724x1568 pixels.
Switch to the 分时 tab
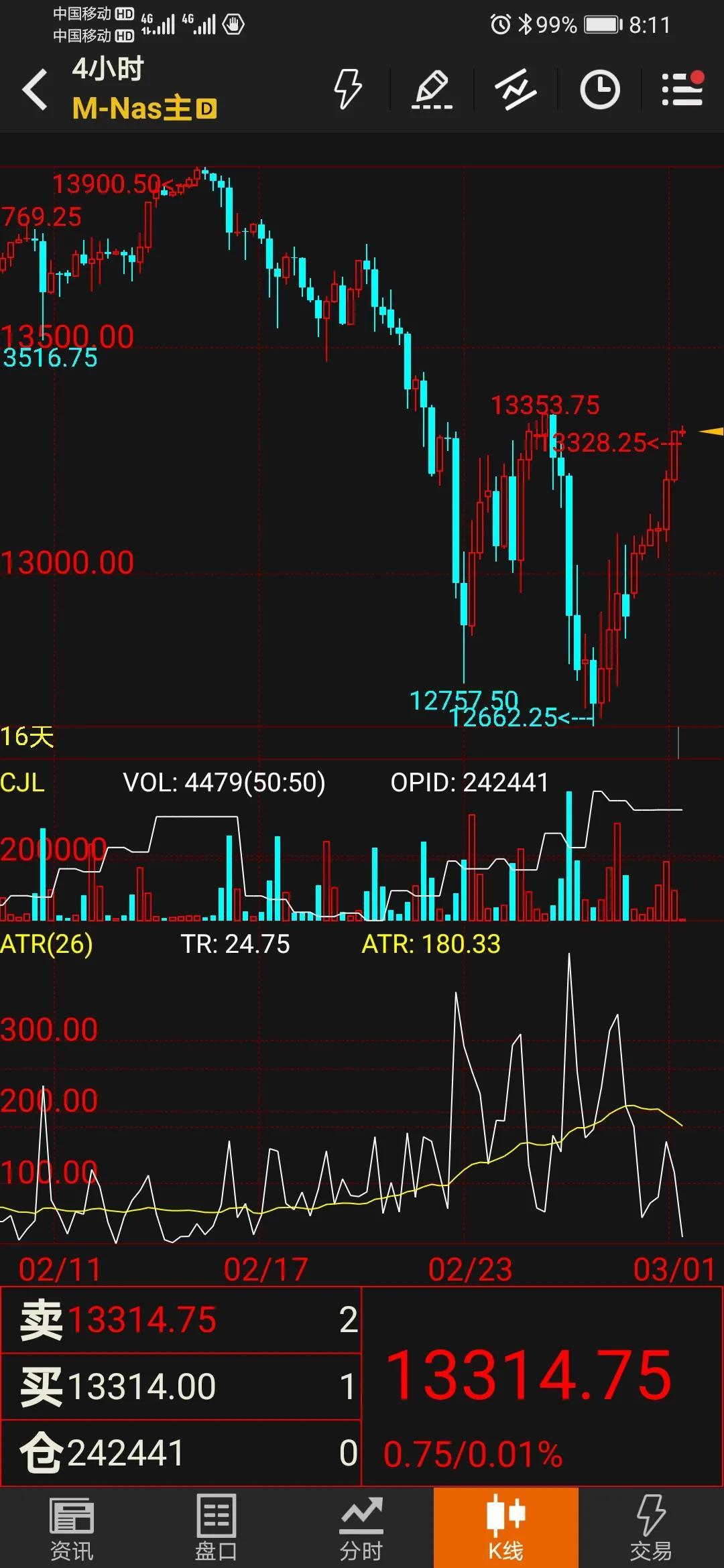click(361, 1528)
